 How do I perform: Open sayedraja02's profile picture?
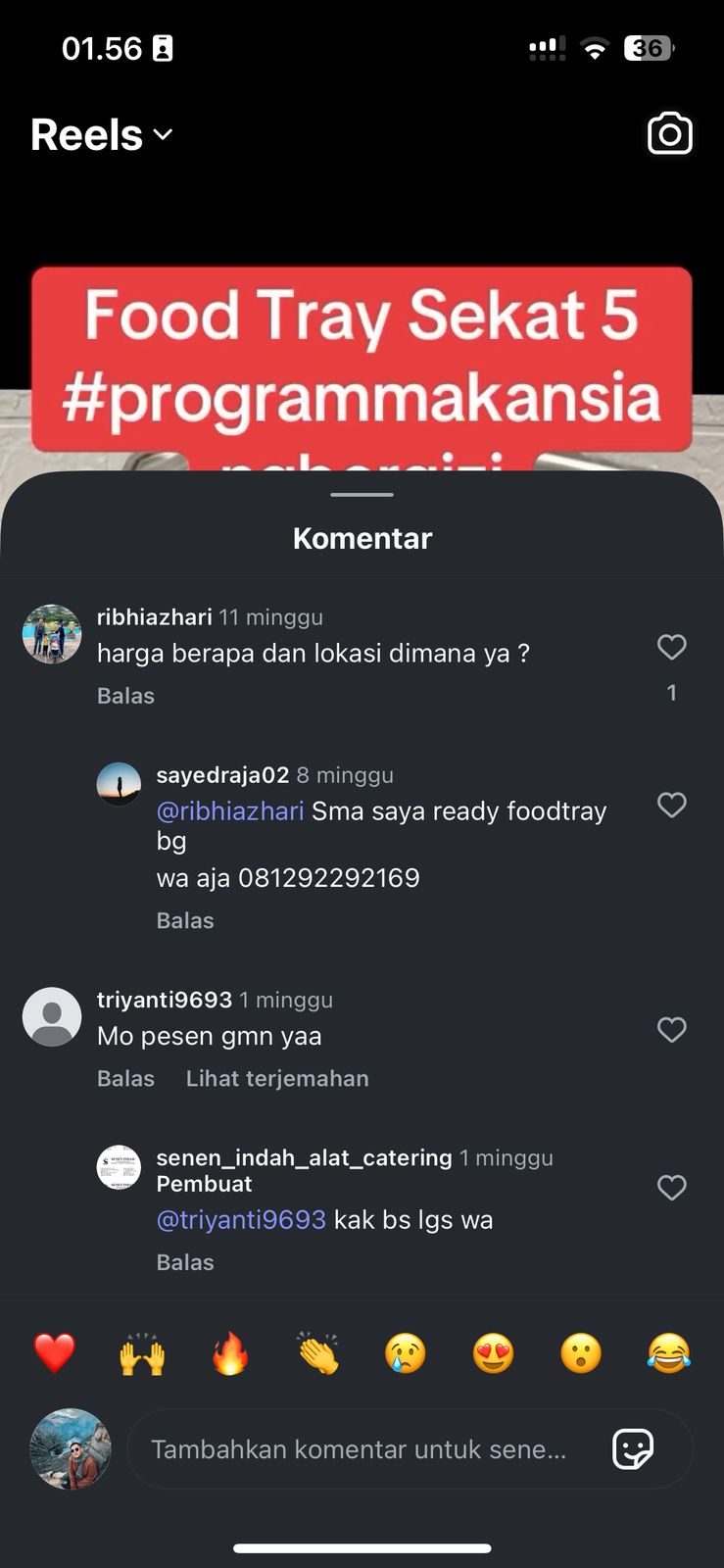pyautogui.click(x=119, y=784)
